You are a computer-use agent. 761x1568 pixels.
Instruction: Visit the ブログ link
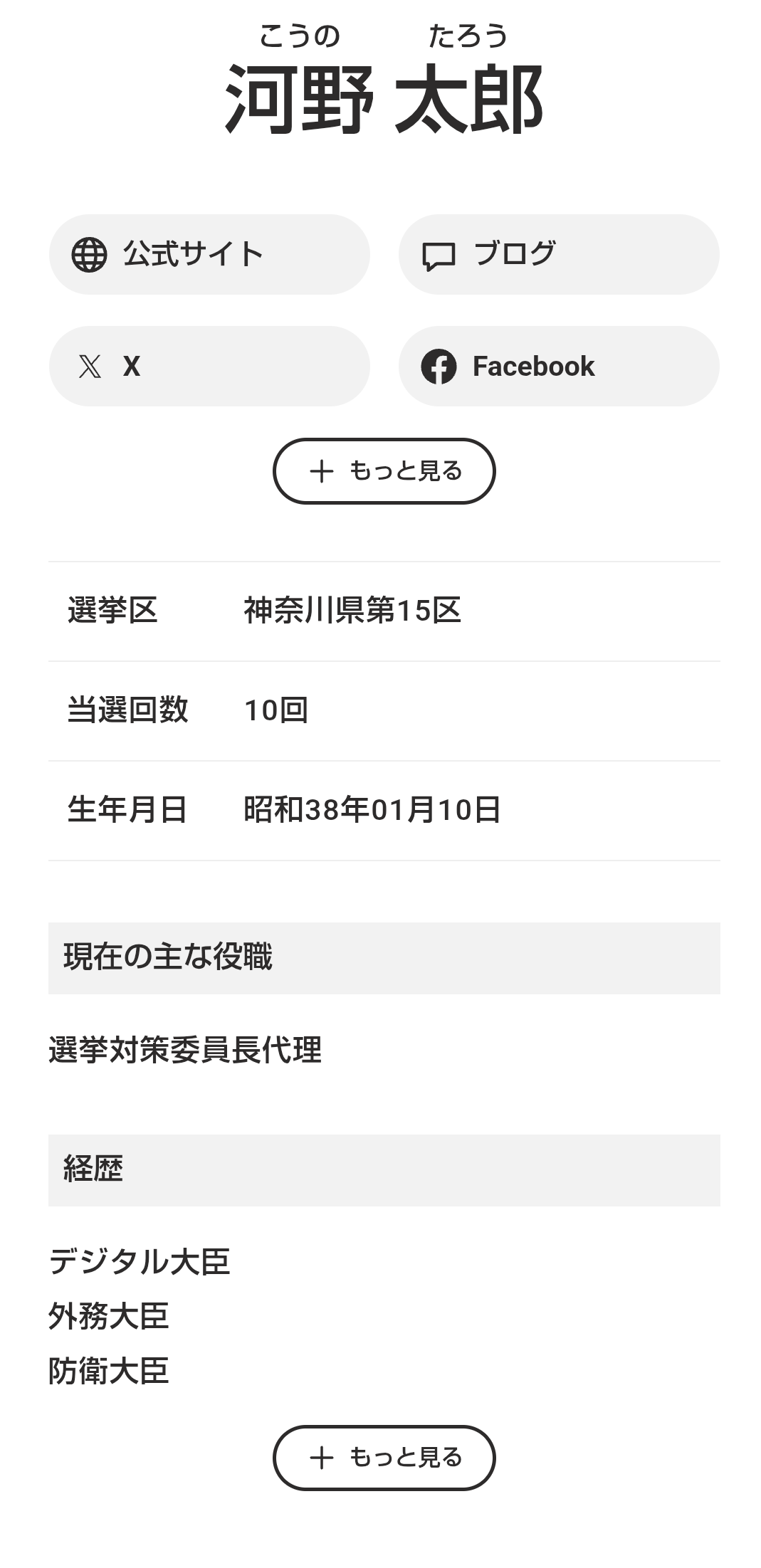[x=559, y=254]
